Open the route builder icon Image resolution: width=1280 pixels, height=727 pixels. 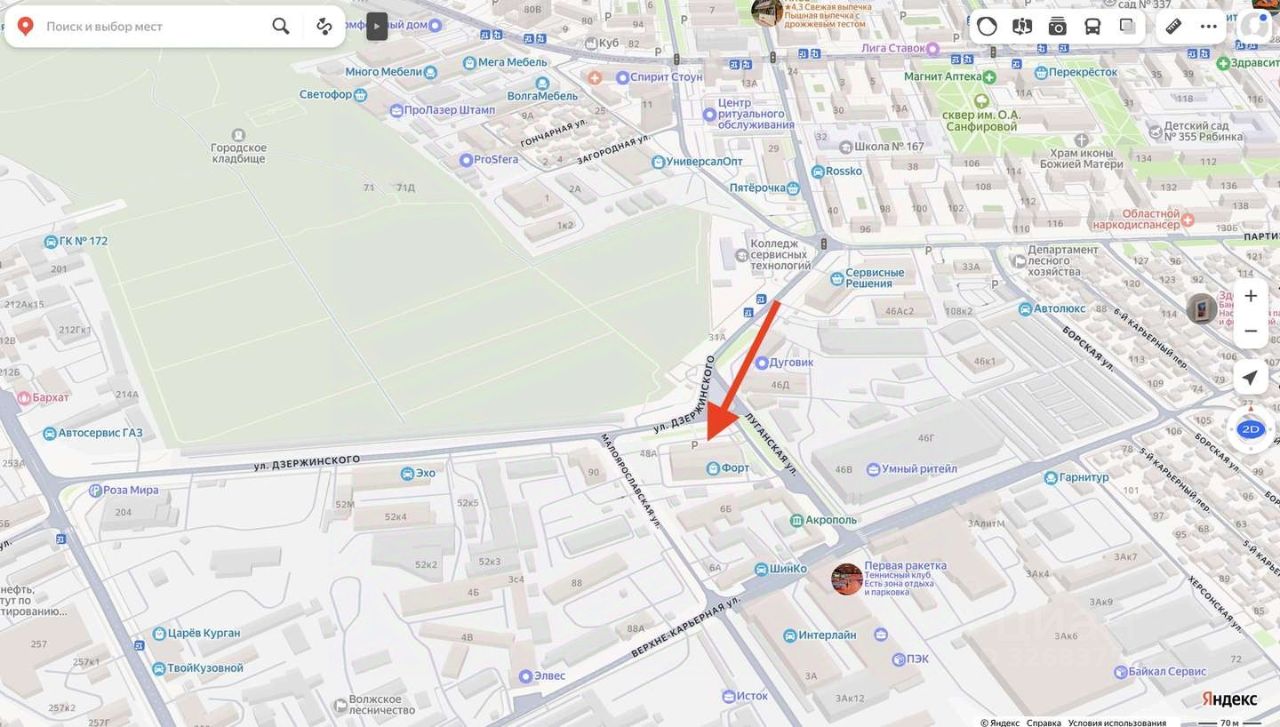(324, 26)
